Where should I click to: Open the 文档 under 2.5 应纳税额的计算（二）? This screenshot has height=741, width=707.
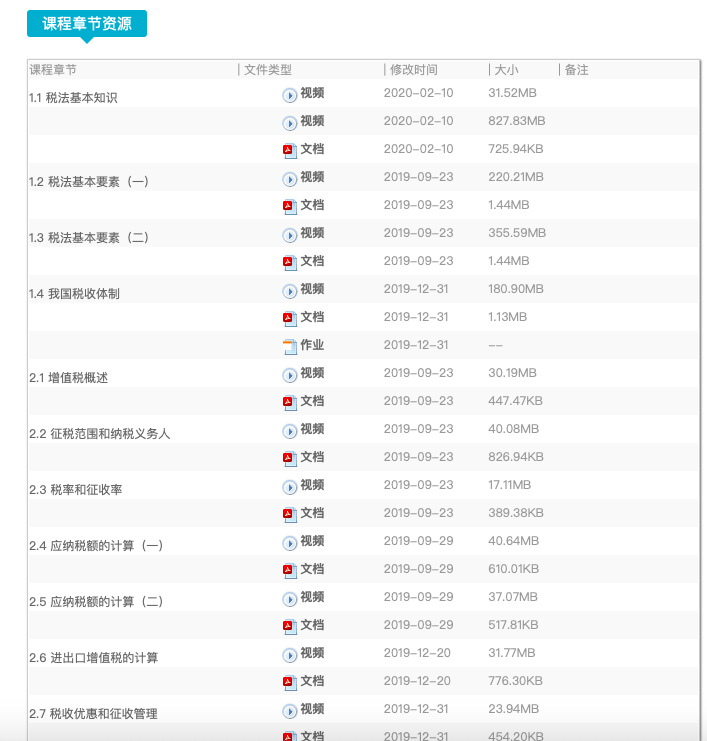(311, 625)
